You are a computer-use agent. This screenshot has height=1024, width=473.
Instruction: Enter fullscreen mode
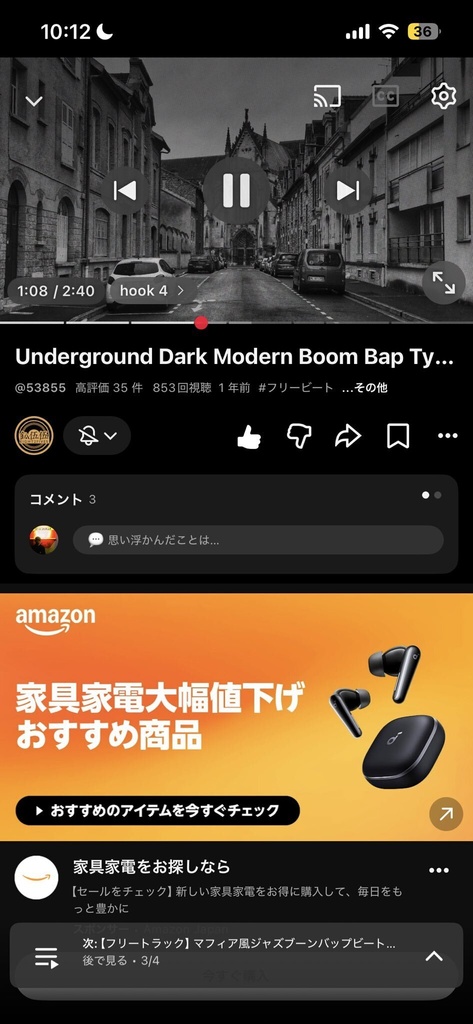pyautogui.click(x=444, y=283)
